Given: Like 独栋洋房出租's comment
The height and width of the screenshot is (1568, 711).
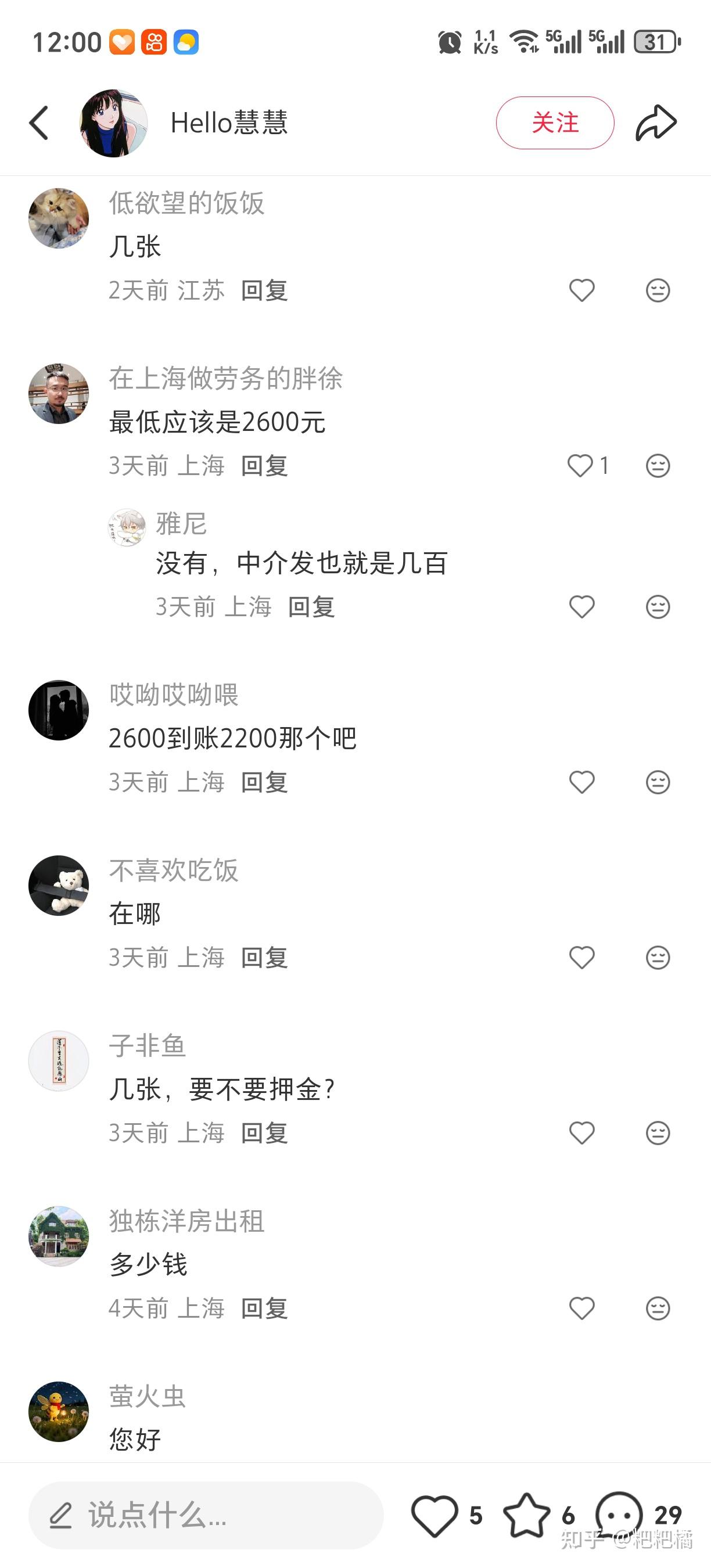Looking at the screenshot, I should [x=581, y=1308].
